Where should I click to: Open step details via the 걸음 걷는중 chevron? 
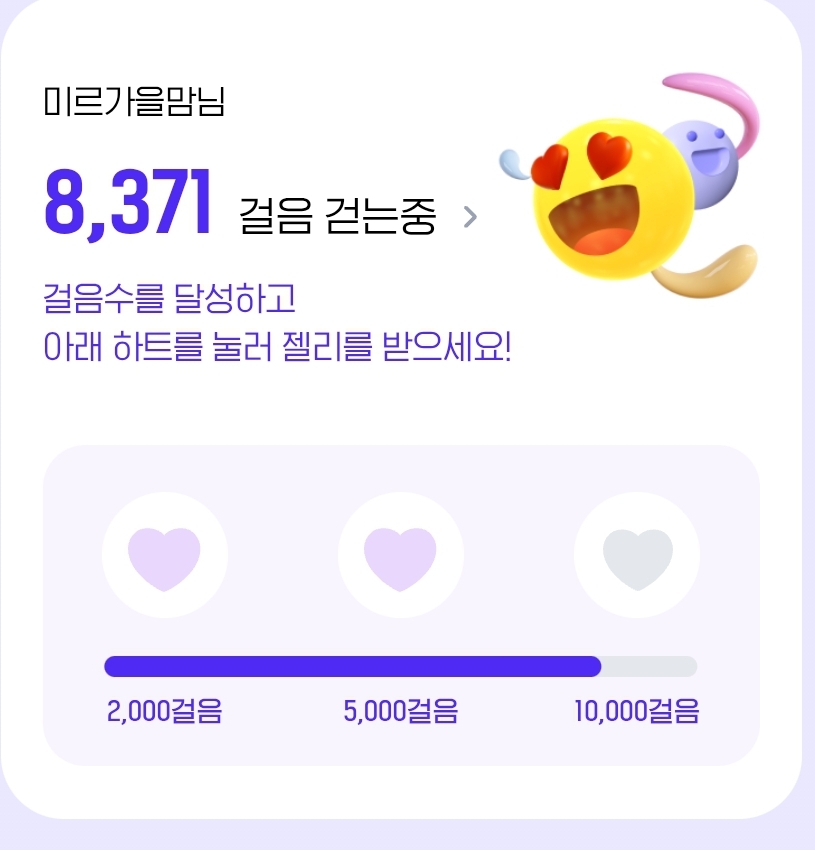470,217
